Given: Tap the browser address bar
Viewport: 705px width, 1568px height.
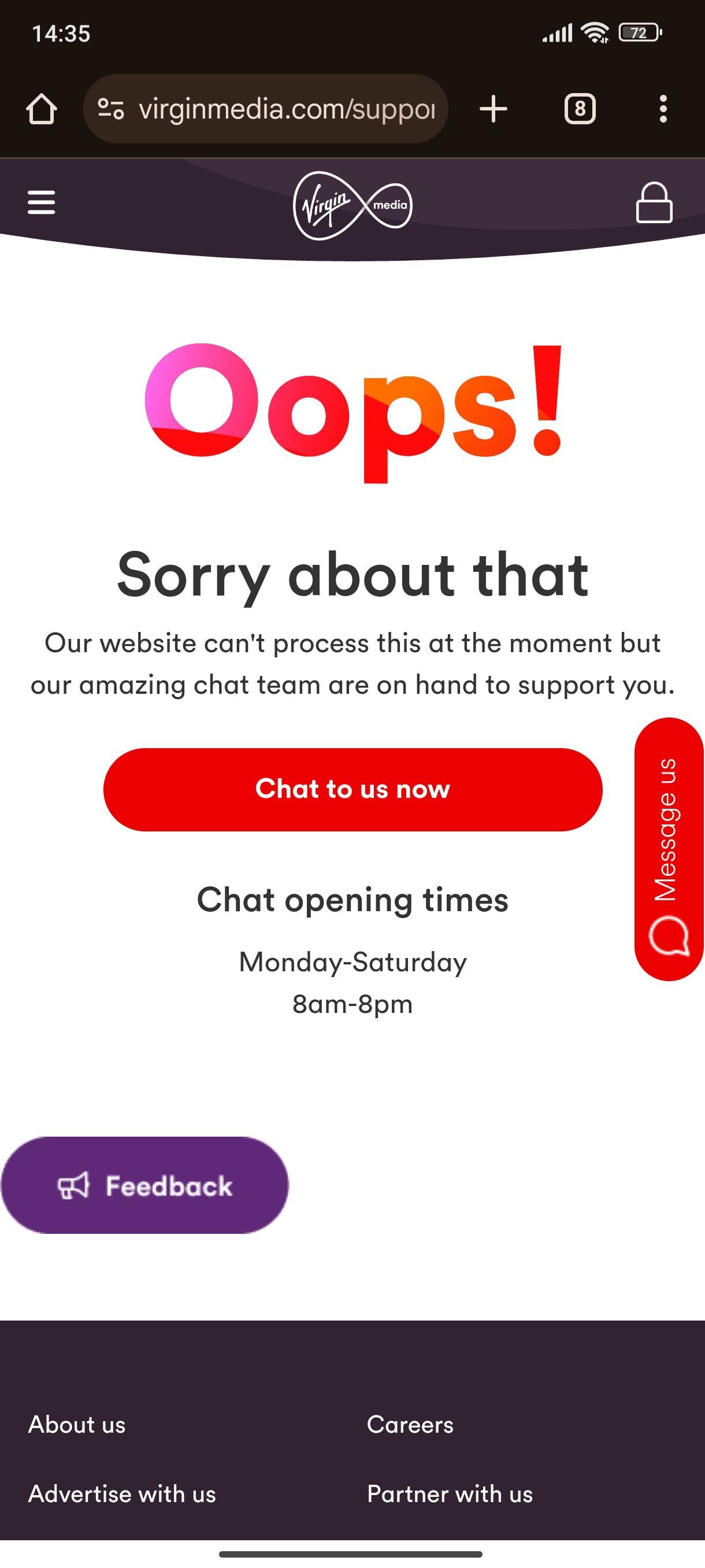Looking at the screenshot, I should pyautogui.click(x=286, y=110).
